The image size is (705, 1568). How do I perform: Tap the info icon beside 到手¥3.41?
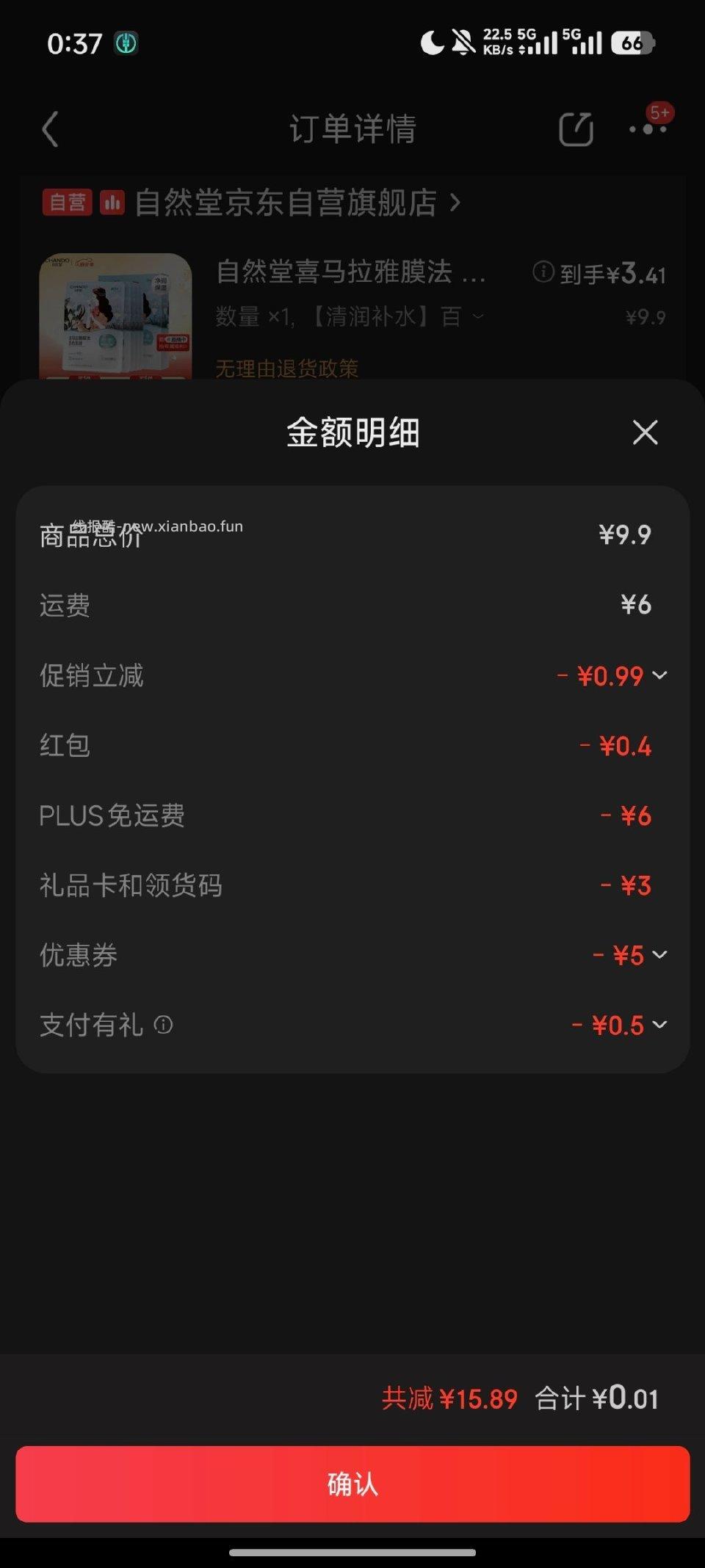tap(543, 273)
